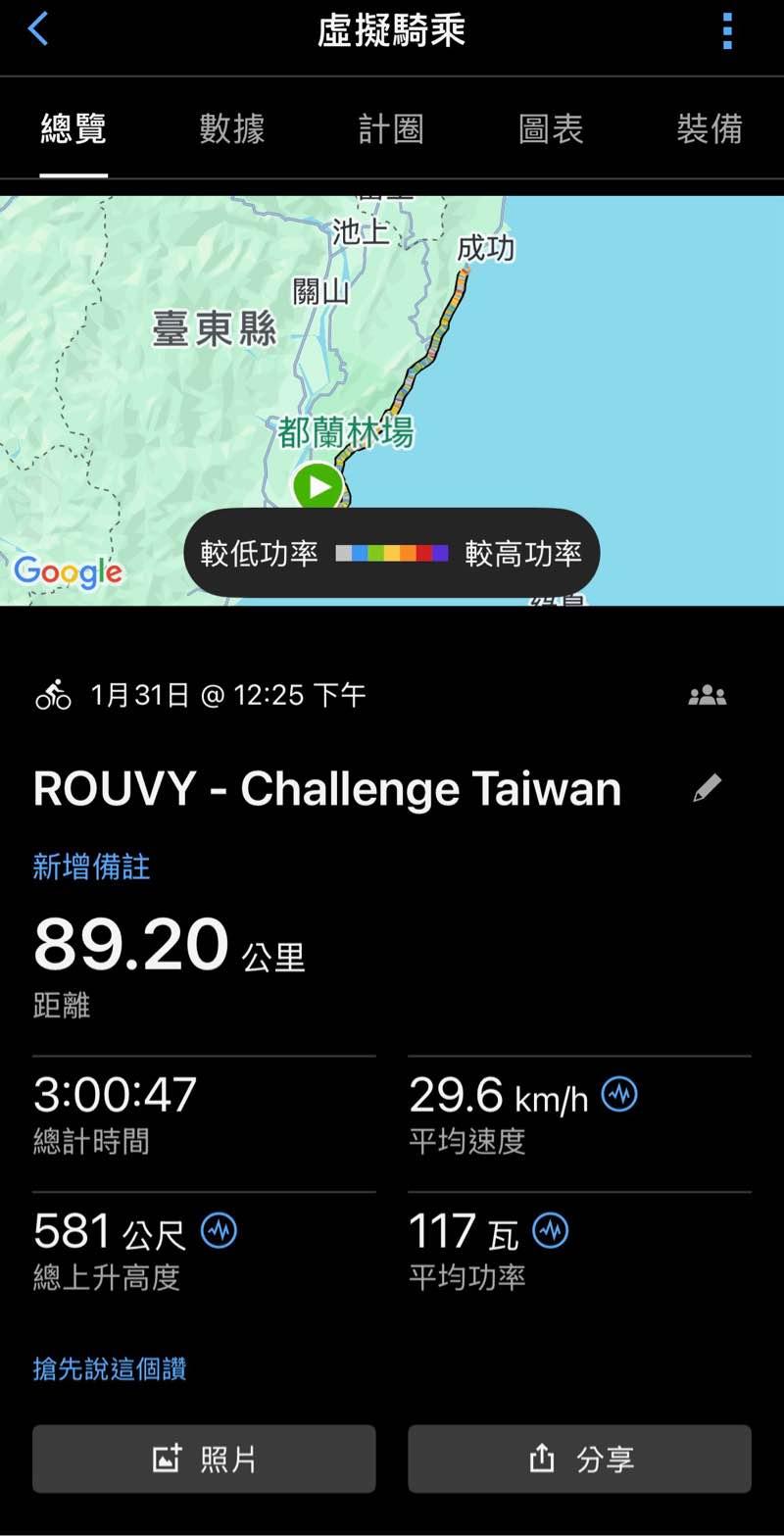Image resolution: width=784 pixels, height=1536 pixels.
Task: Open the route map of the ride
Action: pos(392,372)
